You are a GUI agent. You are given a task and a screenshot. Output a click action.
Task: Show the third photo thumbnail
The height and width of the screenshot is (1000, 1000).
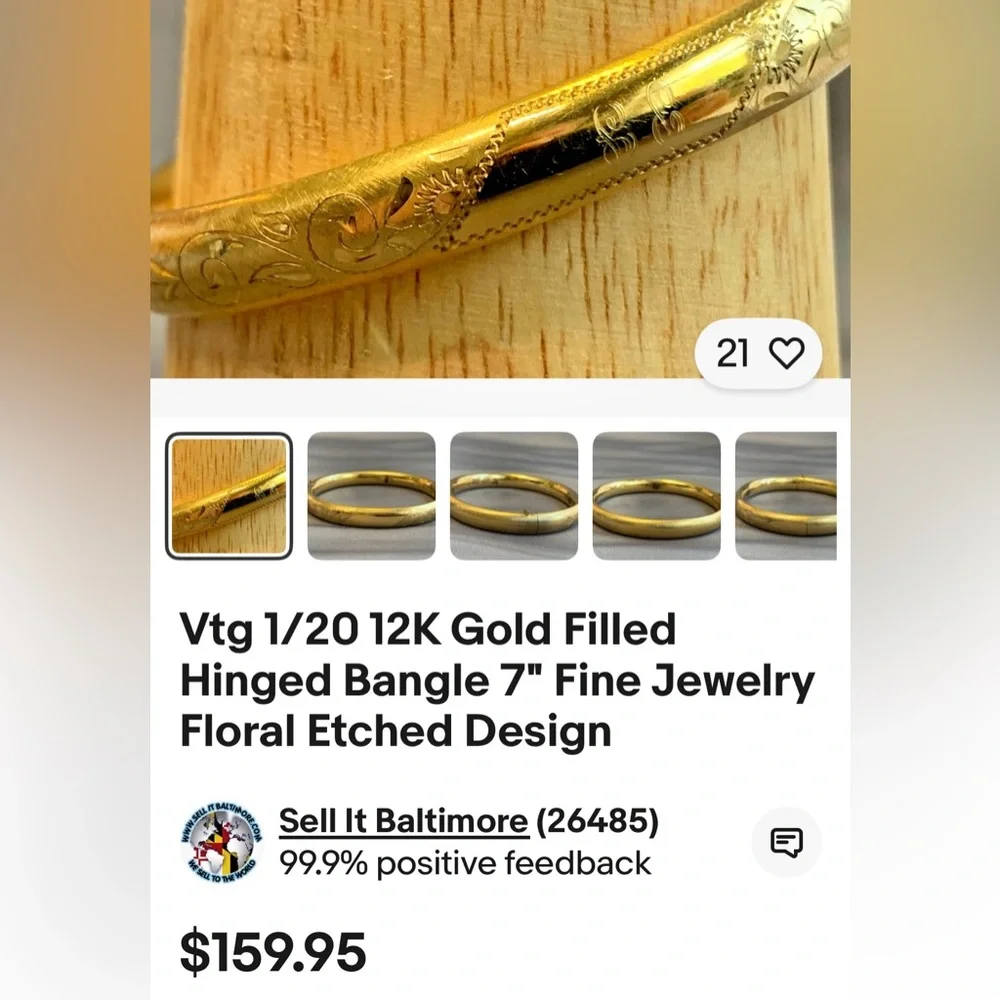click(514, 496)
